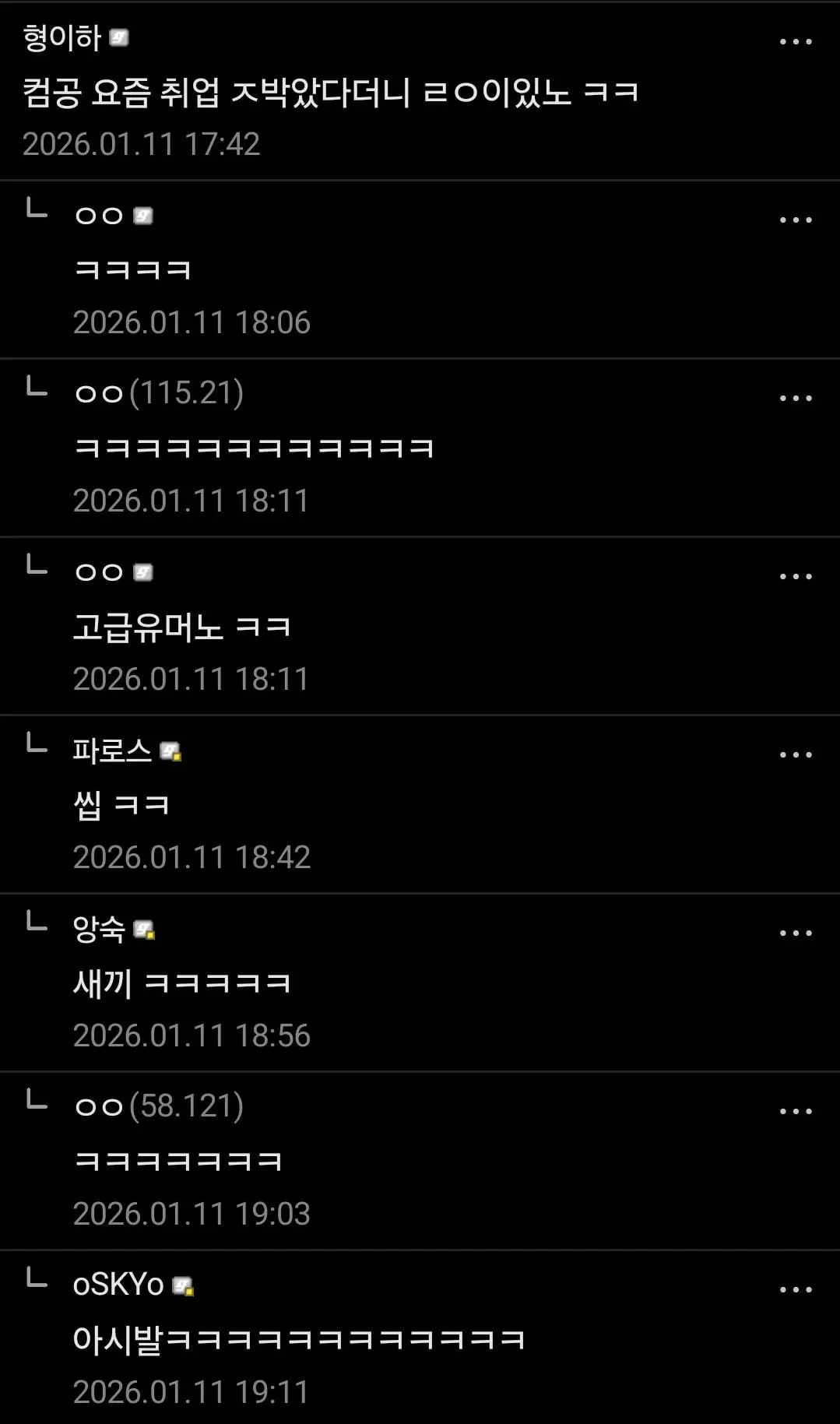
Task: Open the options menu on the 고급유머노 reply
Action: pos(795,577)
